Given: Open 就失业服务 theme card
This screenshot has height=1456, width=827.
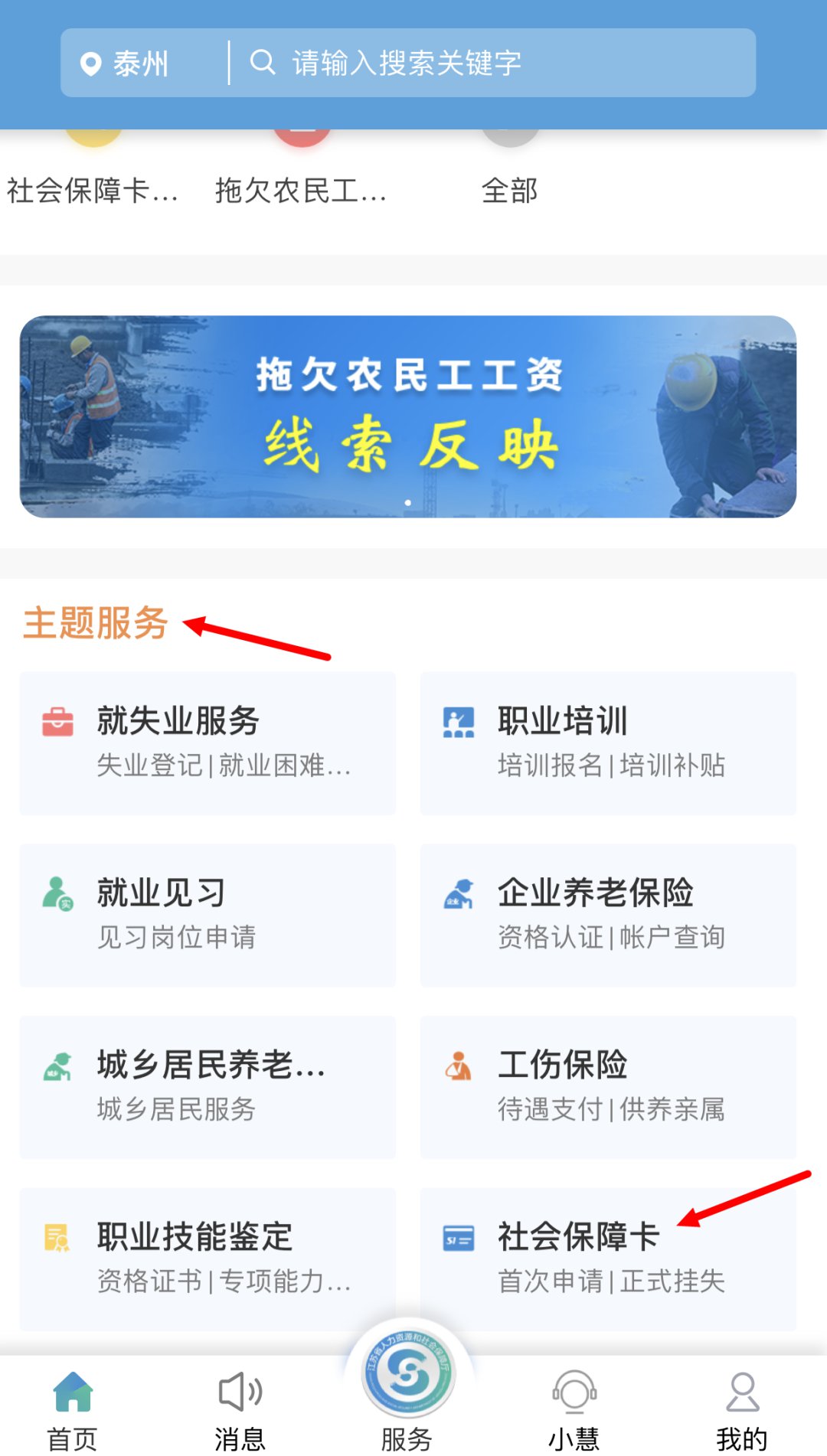Looking at the screenshot, I should pyautogui.click(x=208, y=743).
